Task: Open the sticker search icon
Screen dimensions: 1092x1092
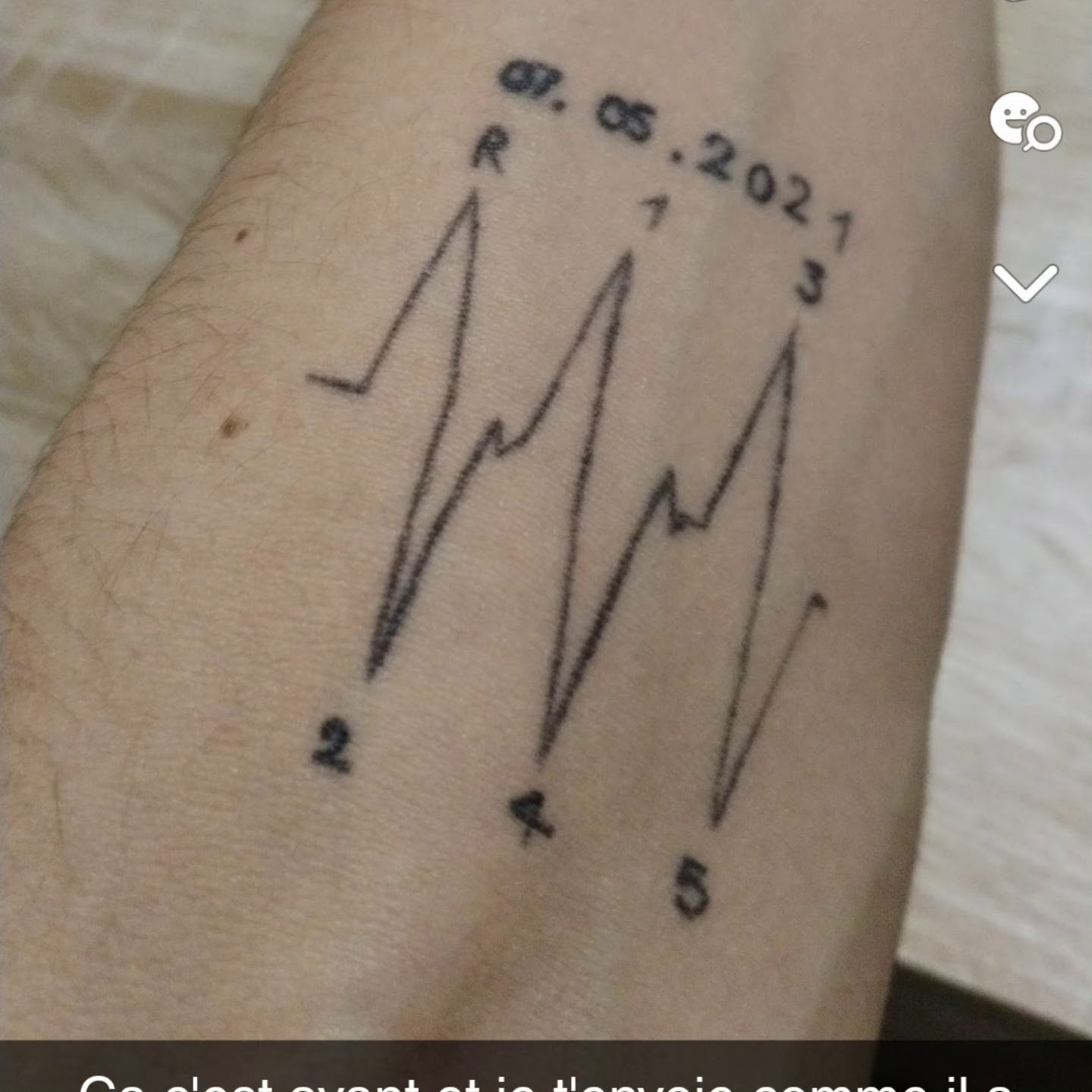Action: 1025,121
